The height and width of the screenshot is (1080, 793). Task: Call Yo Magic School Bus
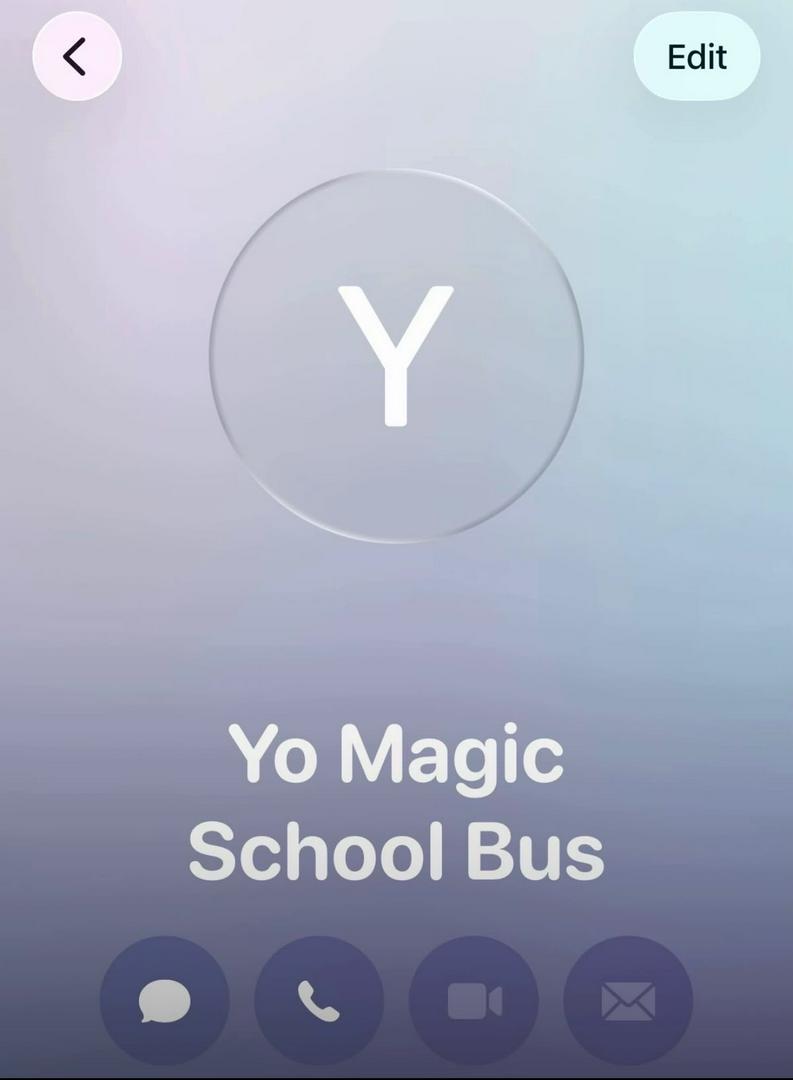319,1000
